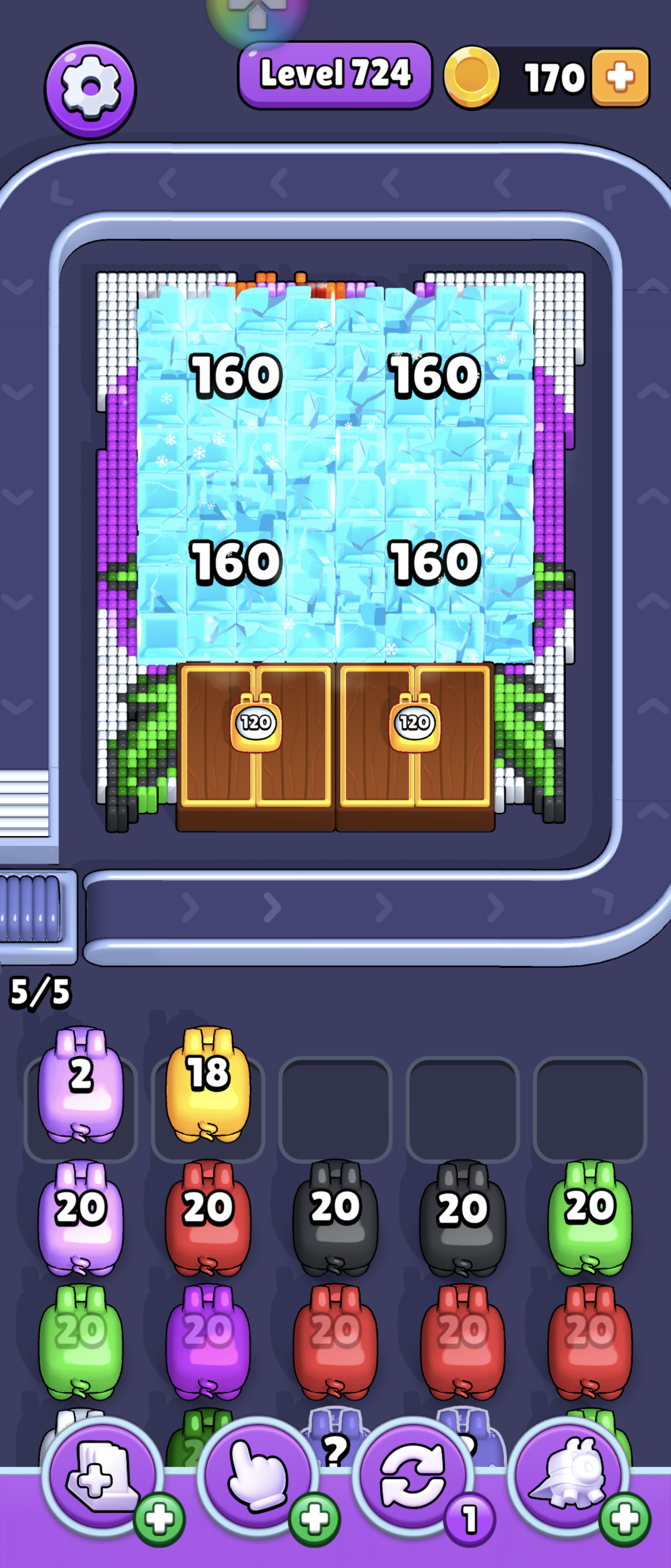671x1568 pixels.
Task: Send out the purple pig numbered 2
Action: pyautogui.click(x=80, y=1083)
